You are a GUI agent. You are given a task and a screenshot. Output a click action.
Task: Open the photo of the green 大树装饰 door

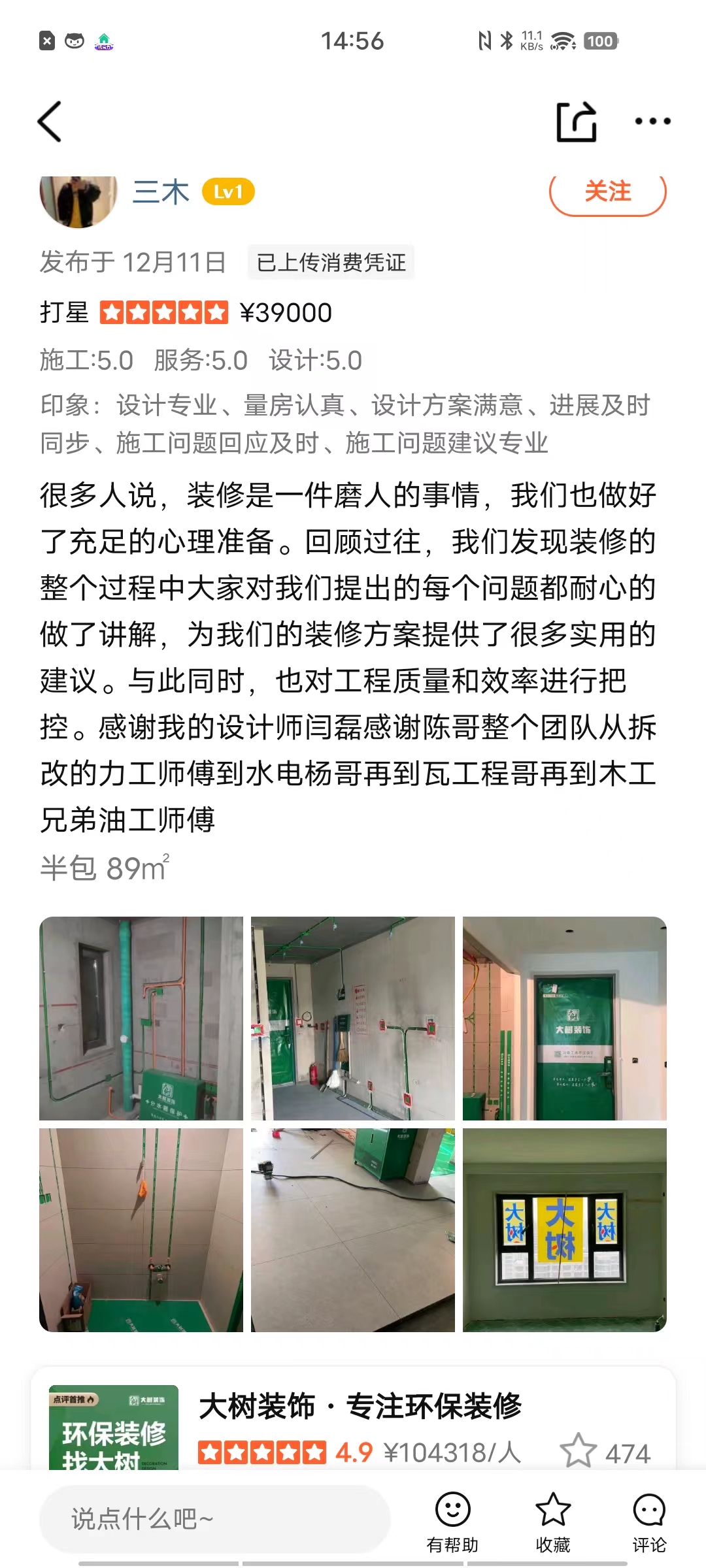(x=564, y=1018)
